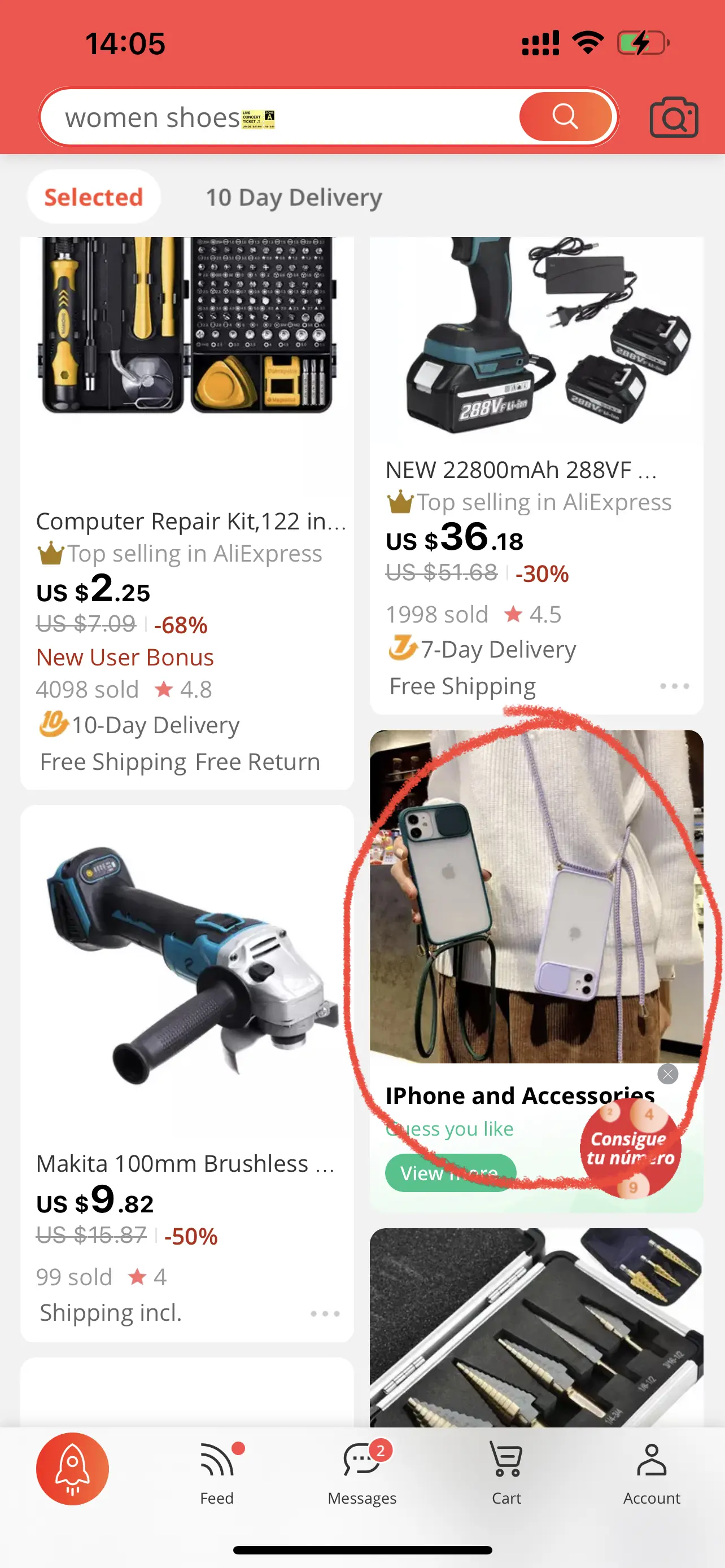Switch to the 10 Day Delivery tab

point(294,197)
